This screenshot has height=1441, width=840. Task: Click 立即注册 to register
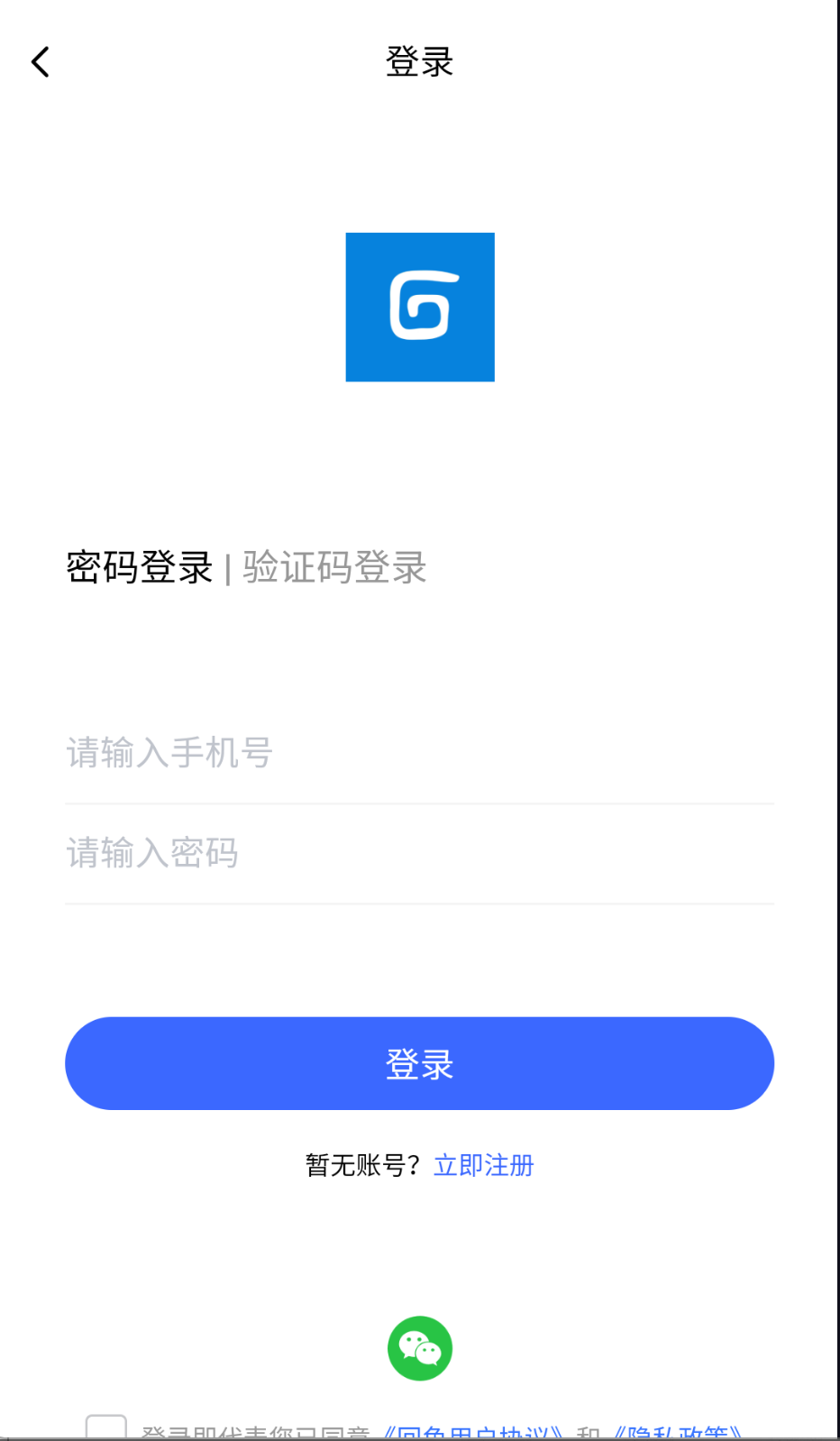pos(483,1165)
